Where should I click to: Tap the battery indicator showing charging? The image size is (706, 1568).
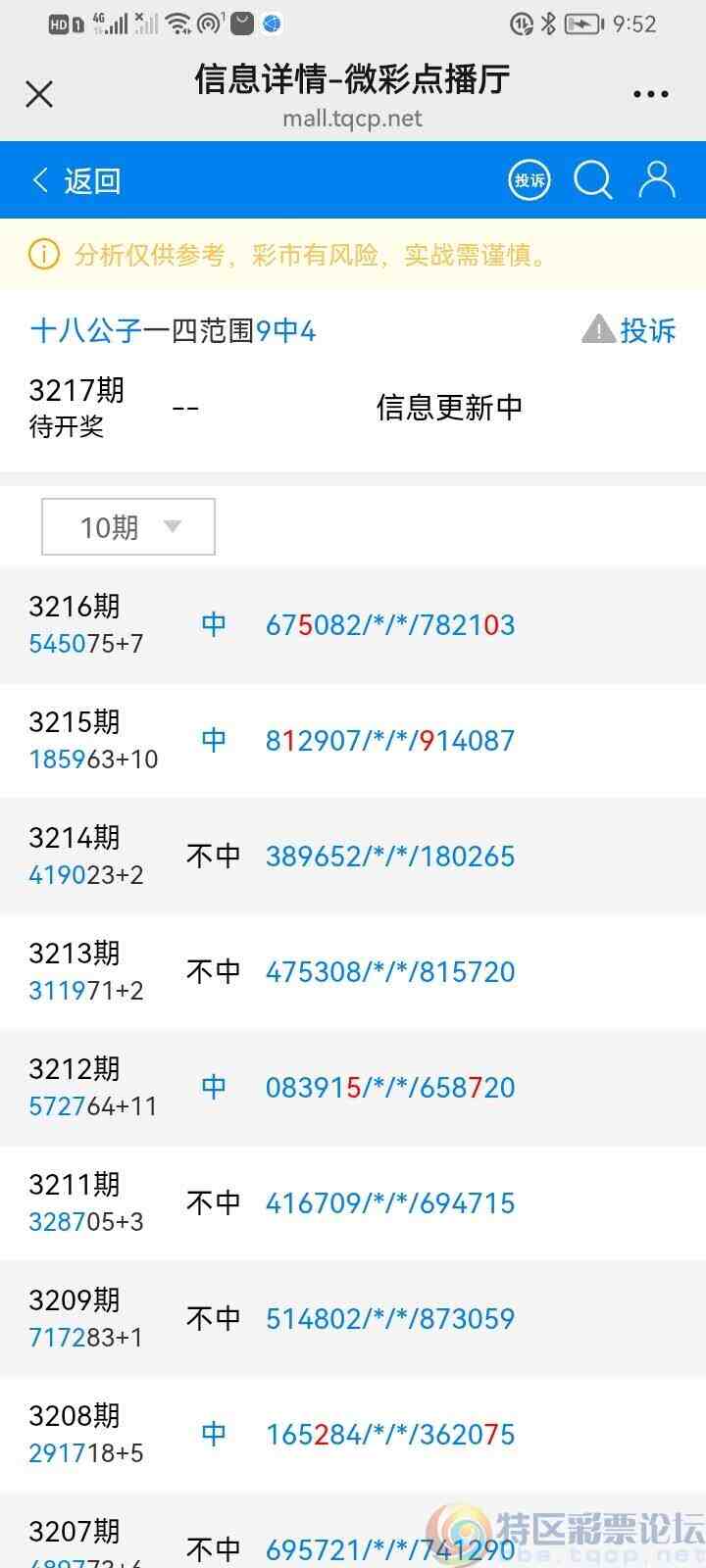(x=583, y=26)
